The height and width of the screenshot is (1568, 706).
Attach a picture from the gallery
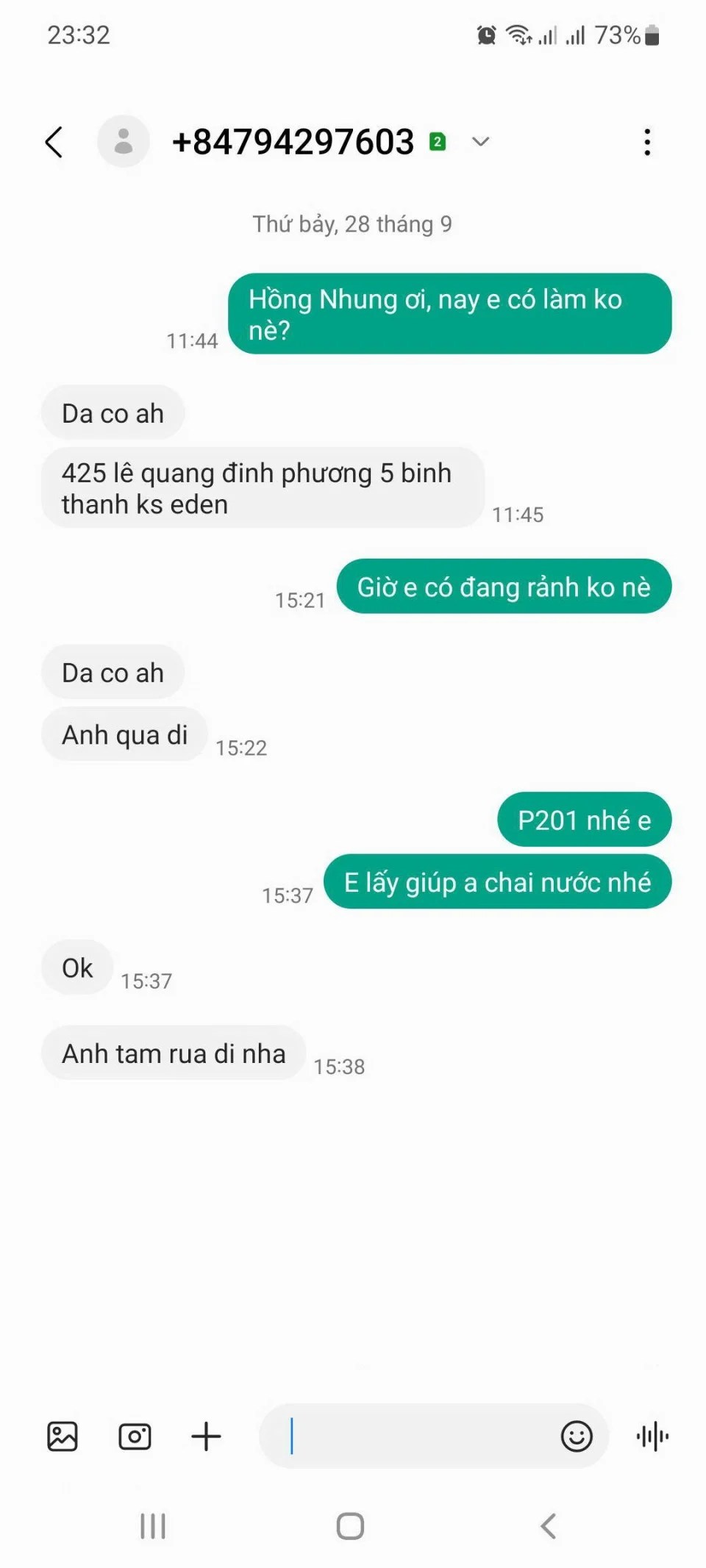coord(63,1436)
